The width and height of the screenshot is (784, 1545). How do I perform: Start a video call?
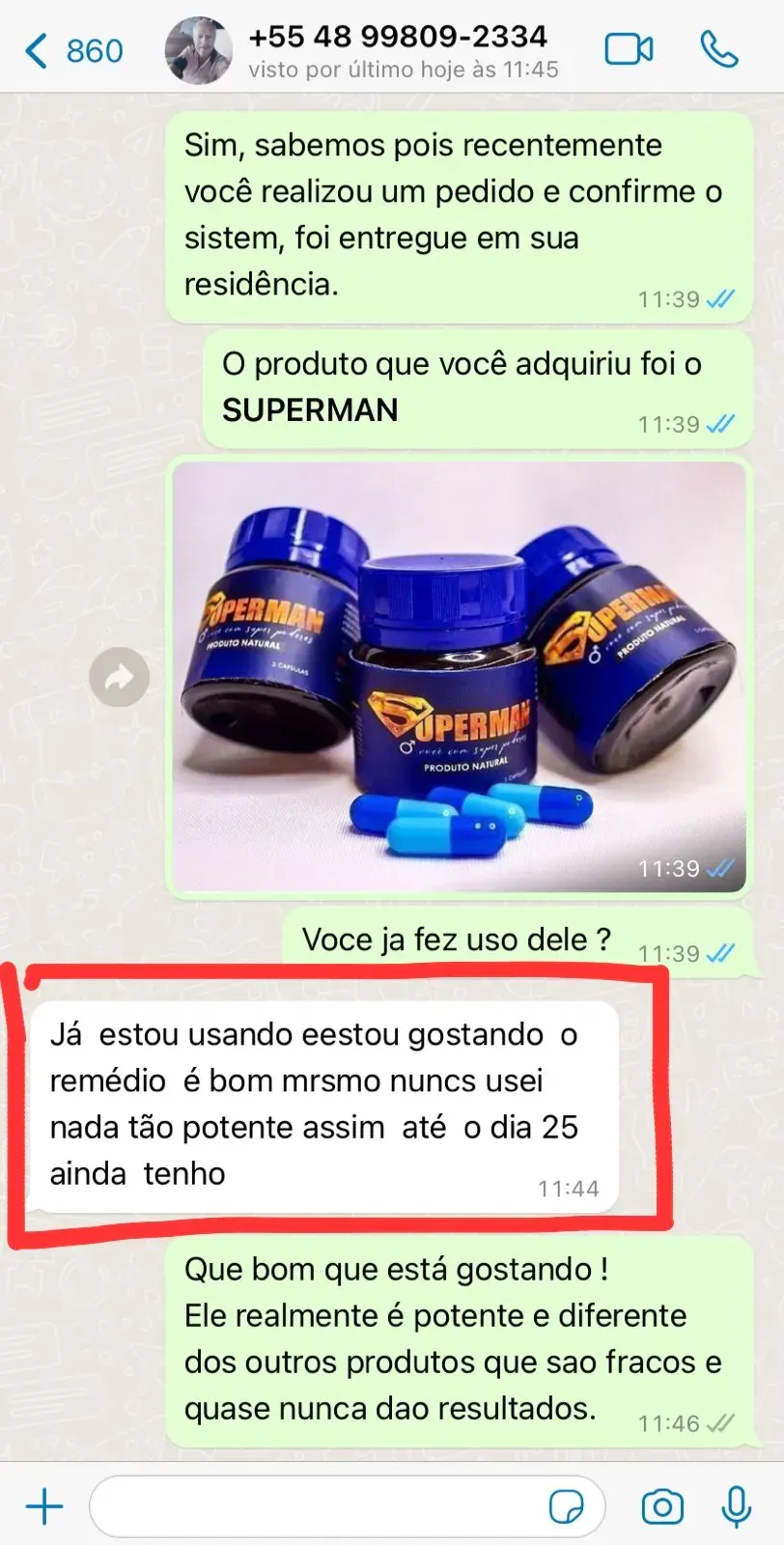click(x=629, y=49)
